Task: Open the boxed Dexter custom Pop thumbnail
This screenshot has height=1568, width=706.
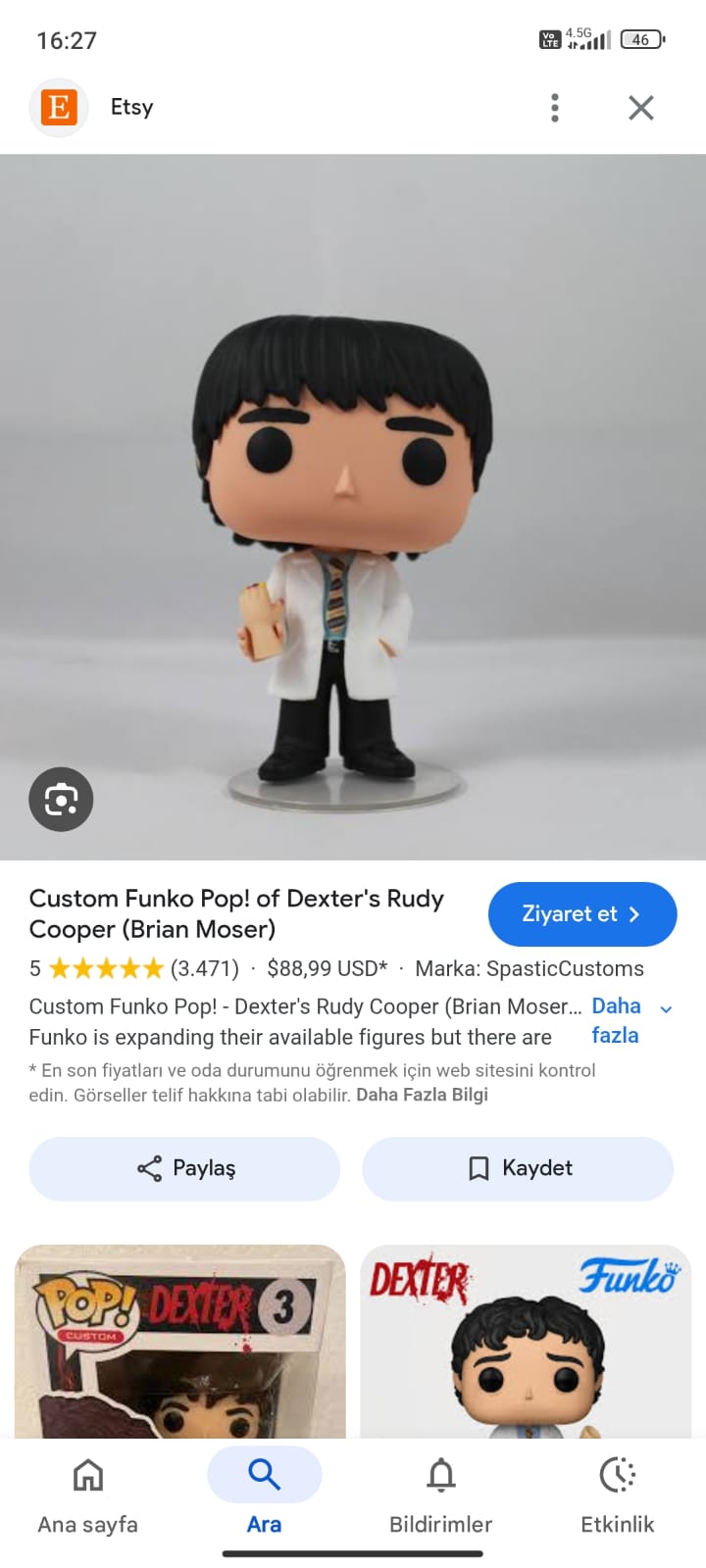Action: (180, 1343)
